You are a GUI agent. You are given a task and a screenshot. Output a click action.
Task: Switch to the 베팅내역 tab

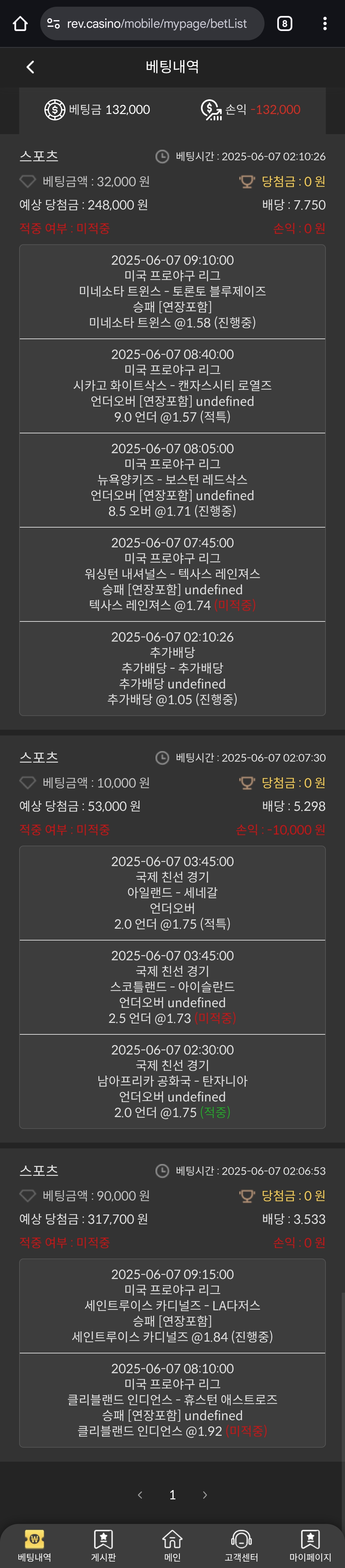point(34,1545)
